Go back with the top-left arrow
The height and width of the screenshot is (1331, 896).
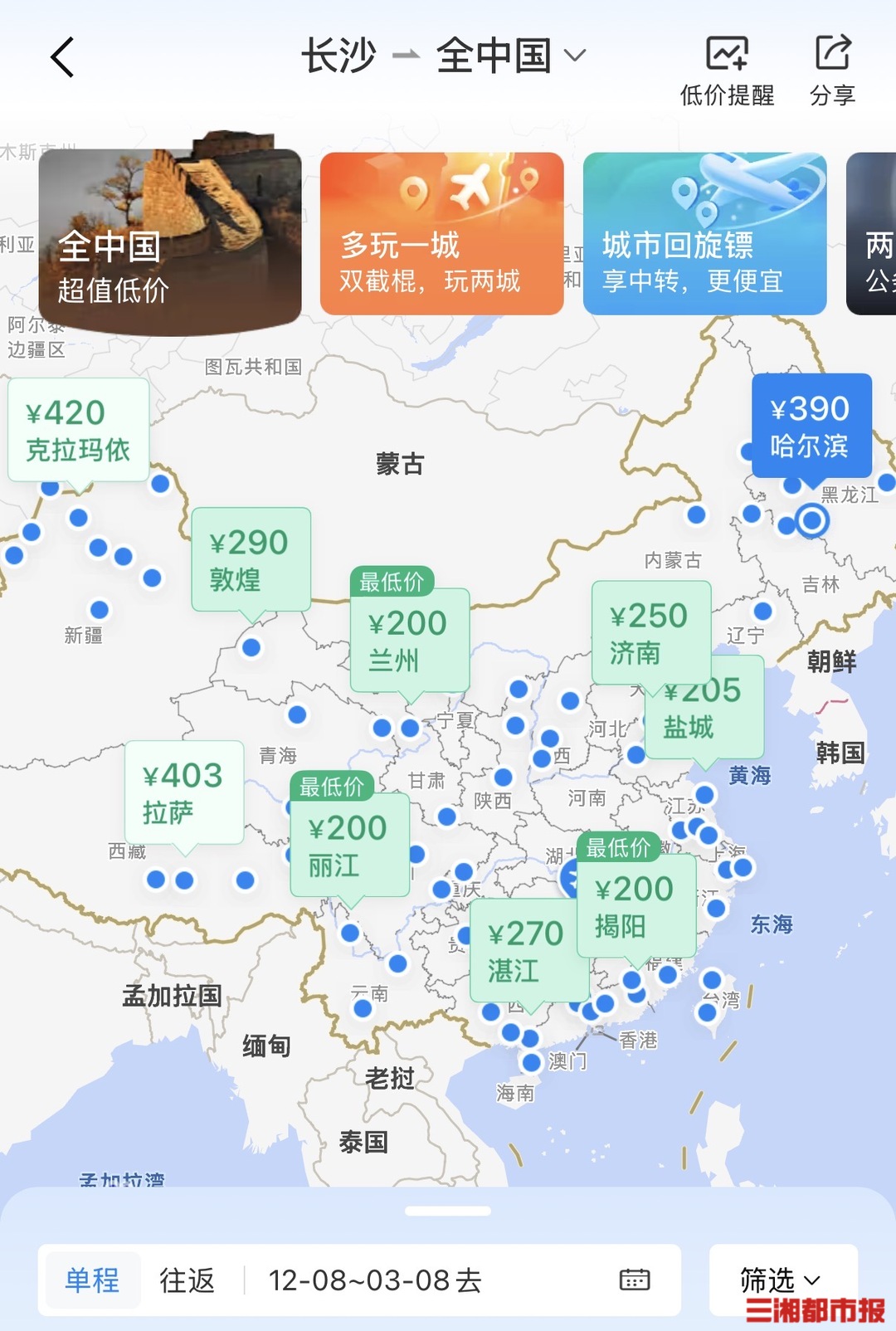point(63,57)
